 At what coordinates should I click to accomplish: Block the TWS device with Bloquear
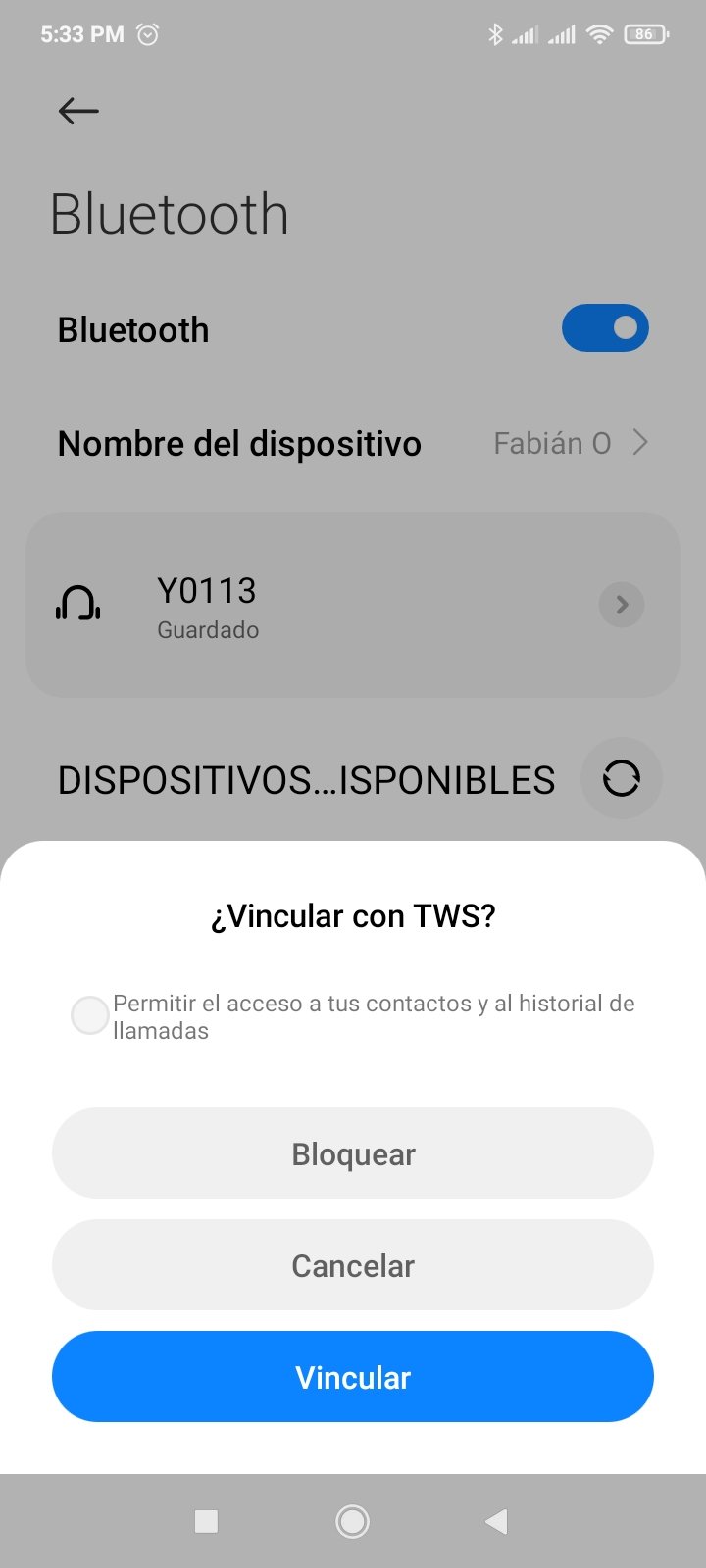pyautogui.click(x=353, y=1153)
